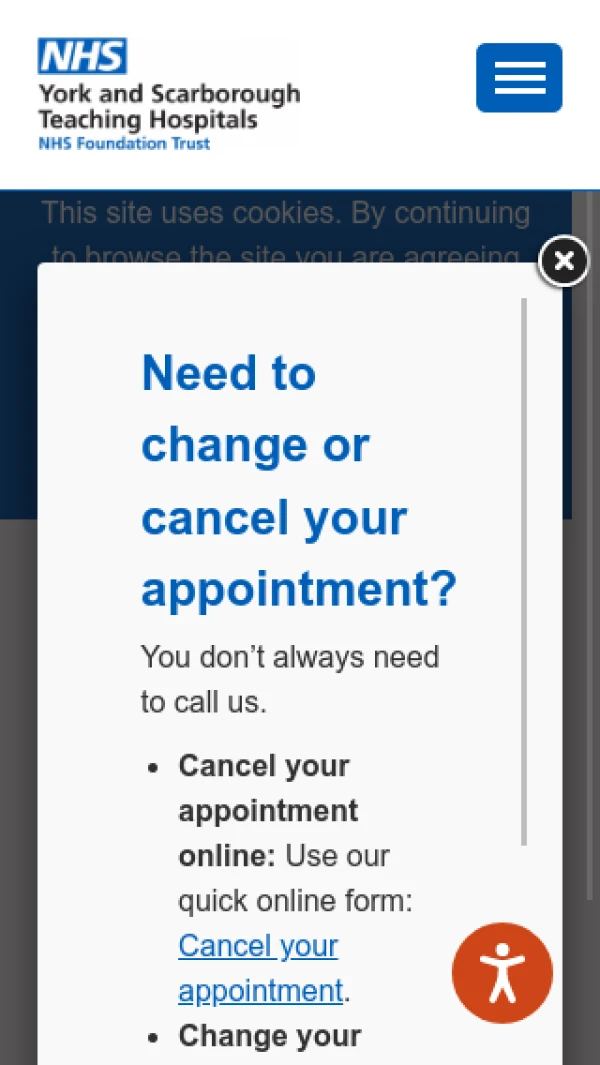This screenshot has width=600, height=1065.
Task: Open the accessibility tools button
Action: [x=503, y=973]
